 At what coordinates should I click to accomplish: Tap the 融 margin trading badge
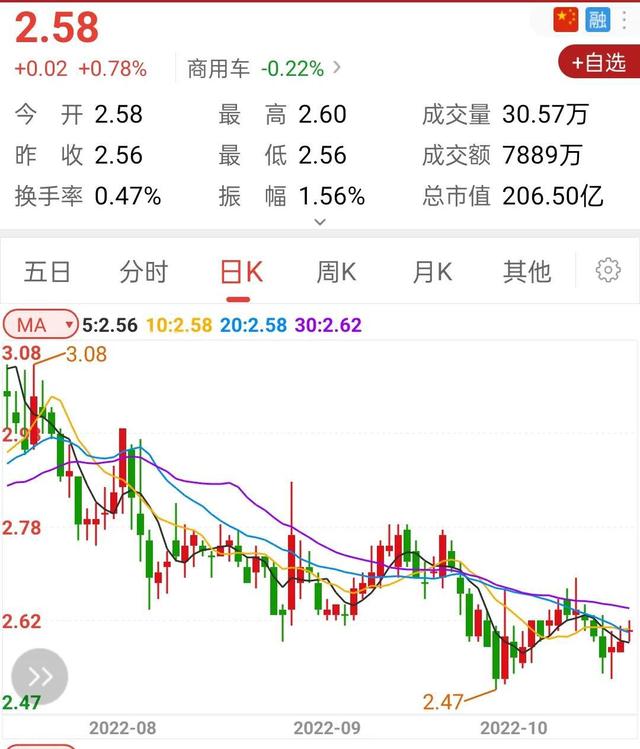pyautogui.click(x=599, y=19)
